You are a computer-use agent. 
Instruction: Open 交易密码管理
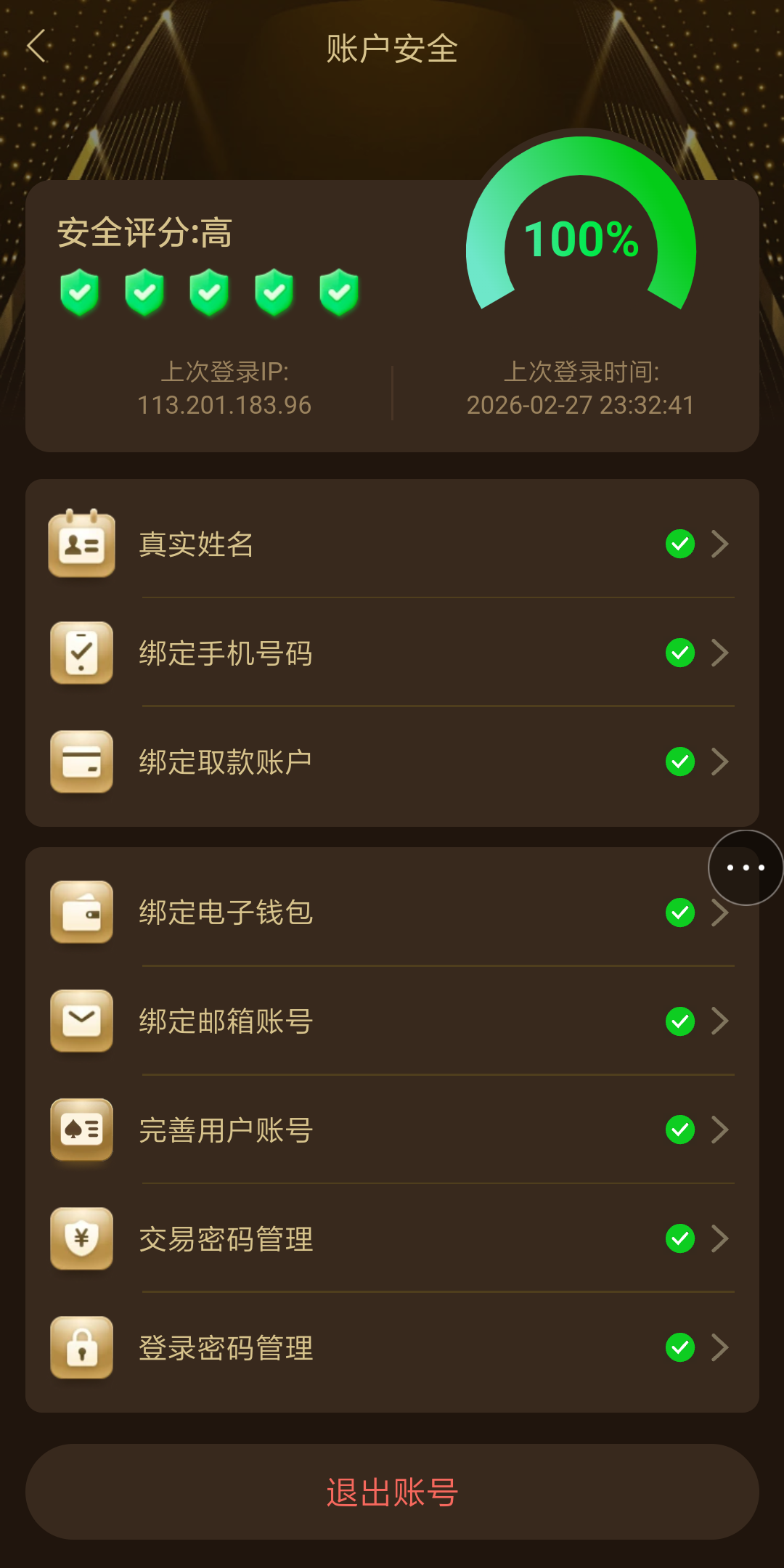point(392,1238)
